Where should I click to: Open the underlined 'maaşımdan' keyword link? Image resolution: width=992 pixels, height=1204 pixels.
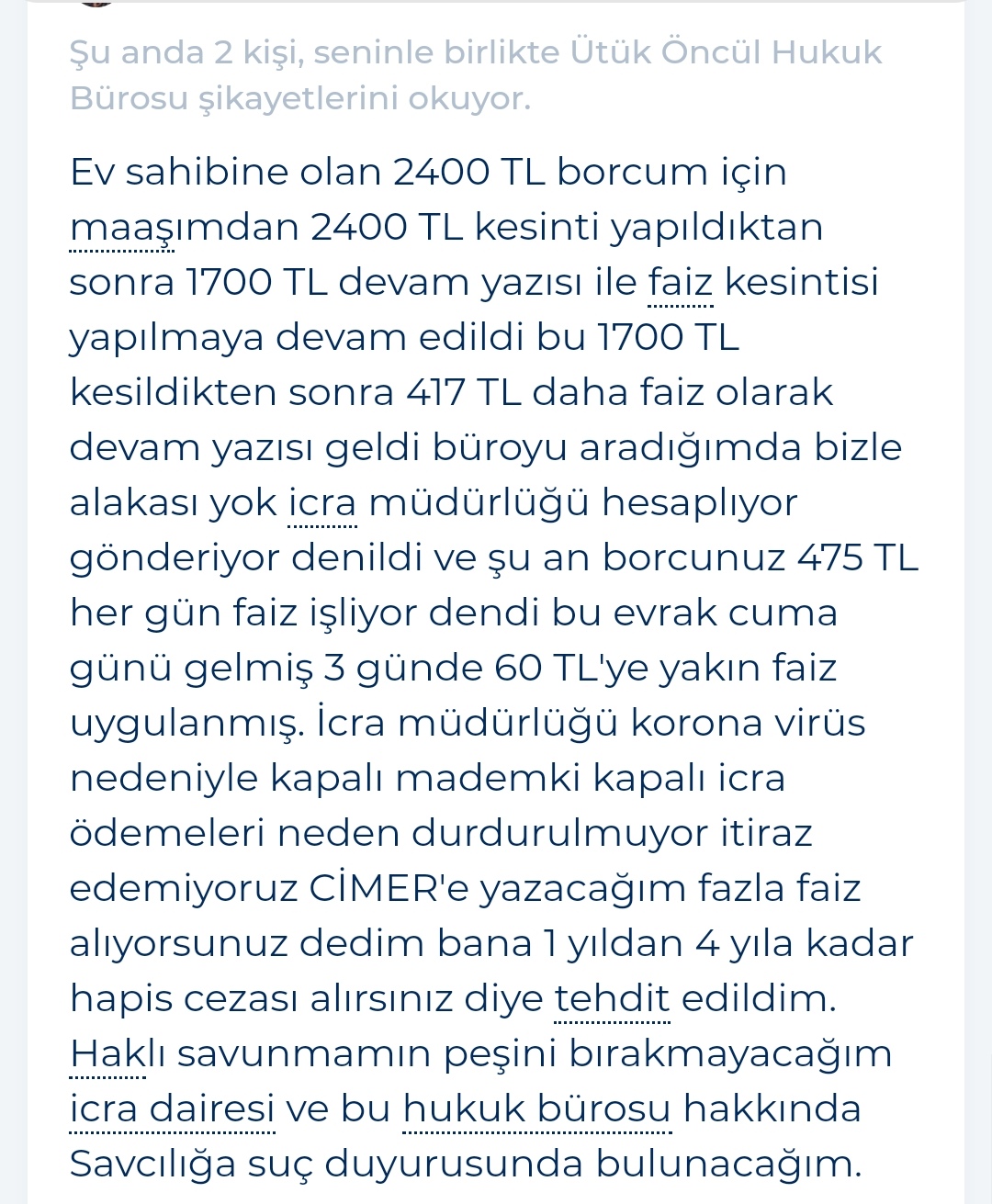click(122, 228)
